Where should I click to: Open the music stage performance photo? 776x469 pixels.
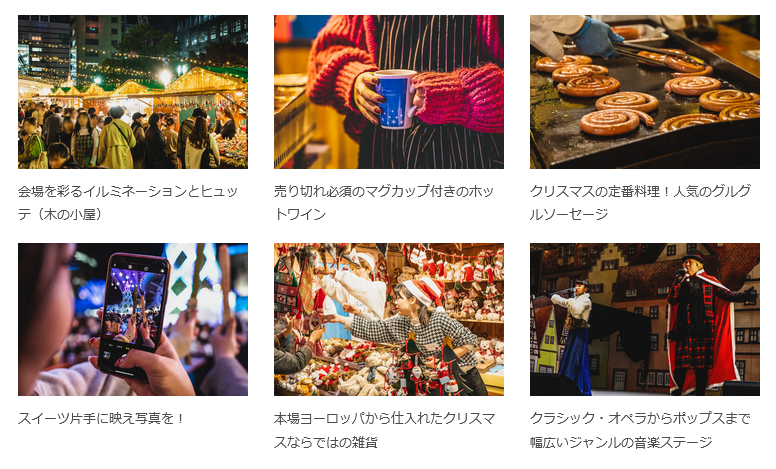tap(644, 320)
